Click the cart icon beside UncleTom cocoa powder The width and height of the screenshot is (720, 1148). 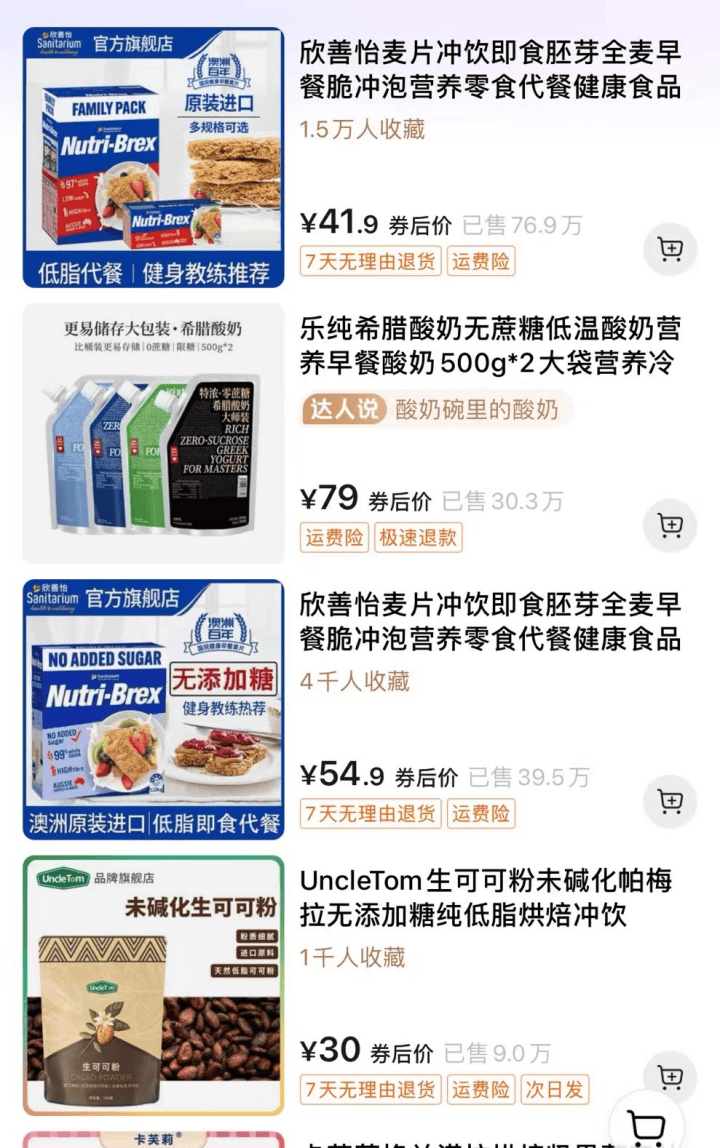(x=670, y=1077)
